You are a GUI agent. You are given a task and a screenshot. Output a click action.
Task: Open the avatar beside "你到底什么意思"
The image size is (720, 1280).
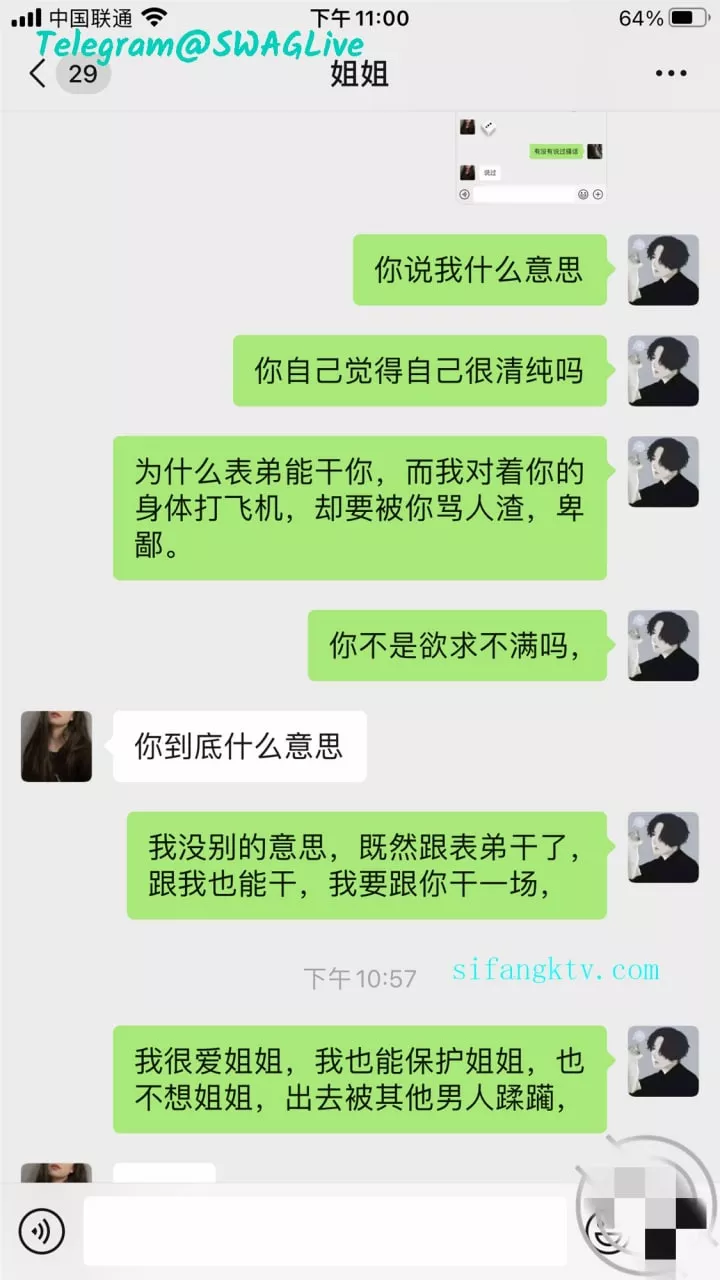pos(56,746)
